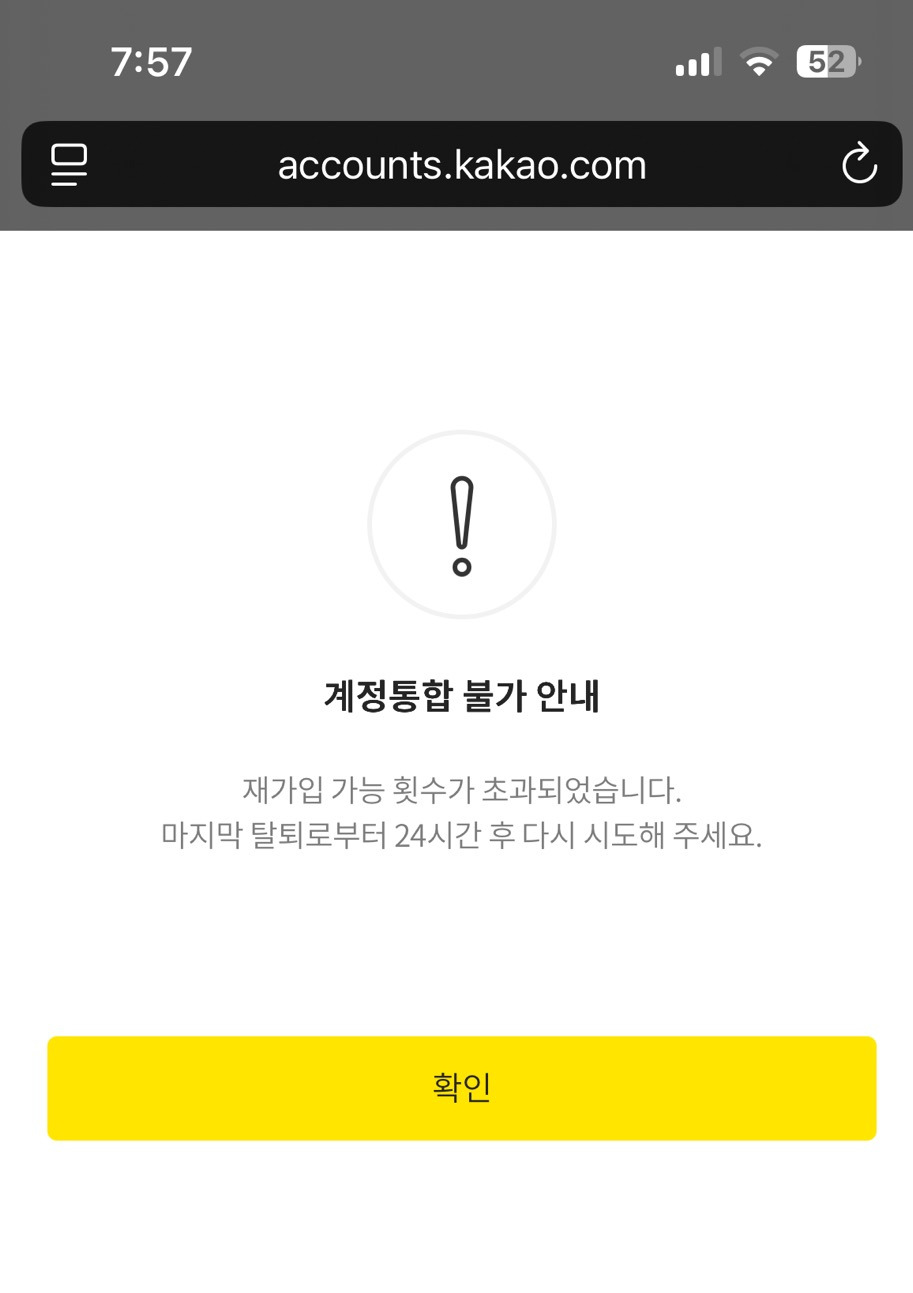Tap the heading 계정통합 불가 안내
This screenshot has width=913, height=1293.
(461, 698)
